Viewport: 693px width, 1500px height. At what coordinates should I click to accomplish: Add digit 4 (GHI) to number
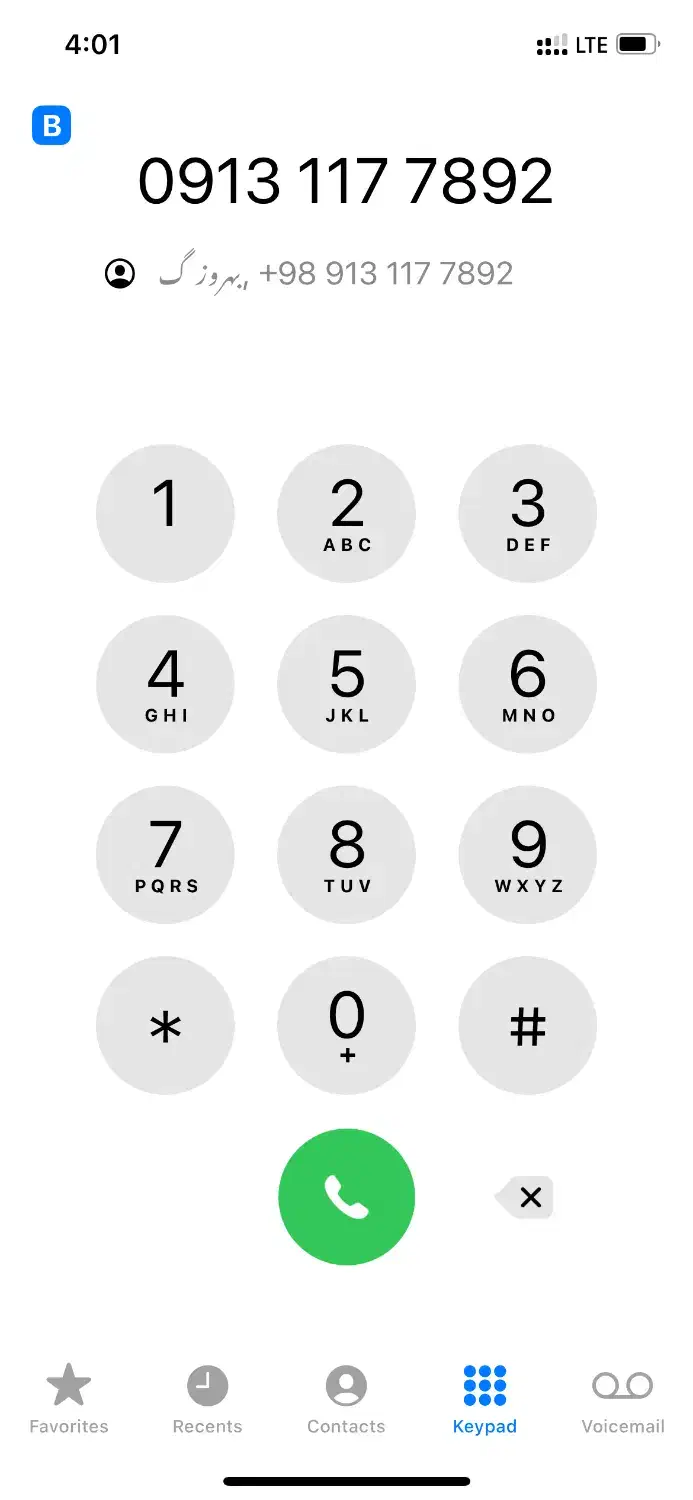tap(165, 684)
